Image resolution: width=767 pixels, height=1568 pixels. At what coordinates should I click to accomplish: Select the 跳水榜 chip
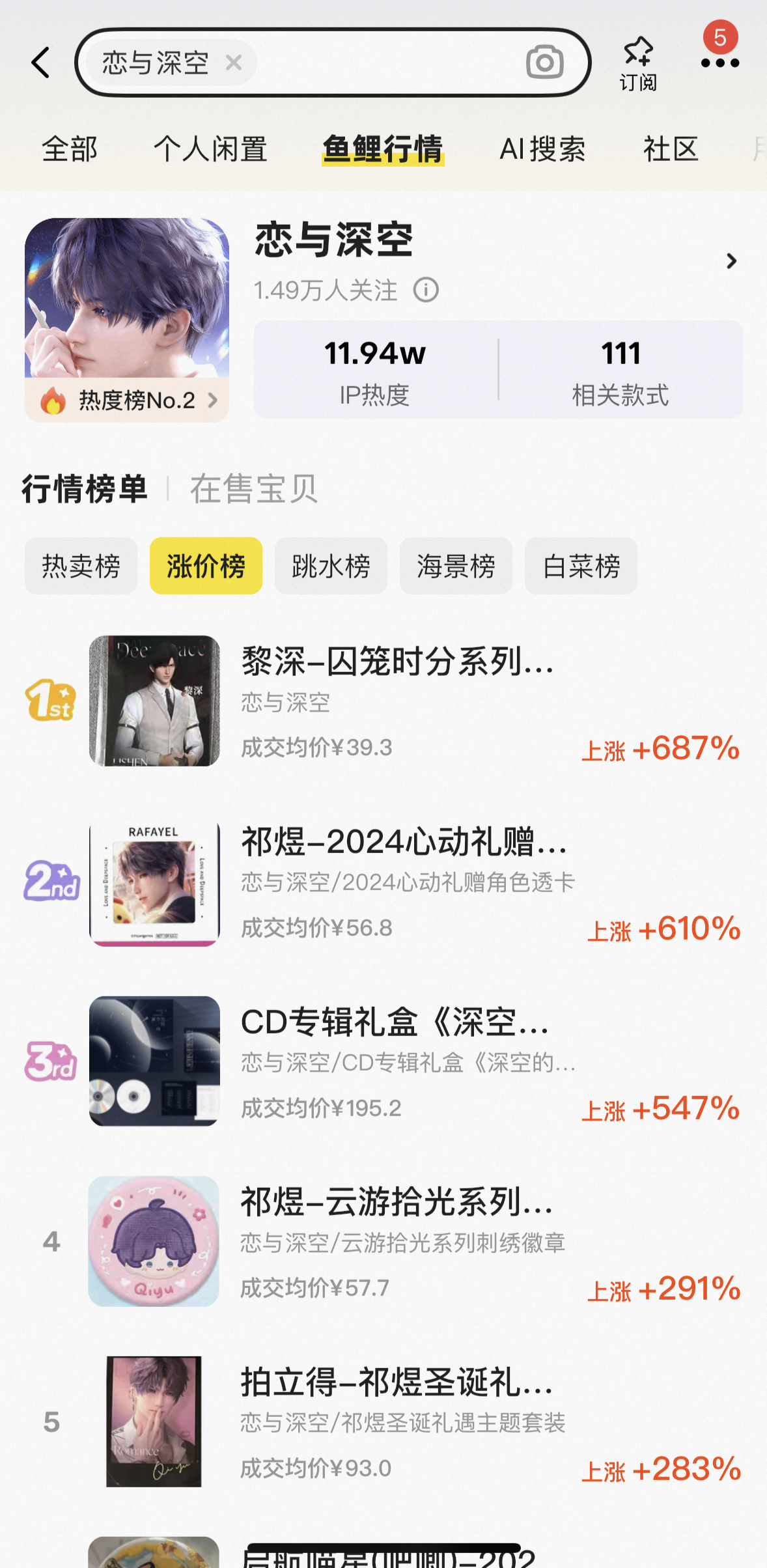(x=331, y=565)
